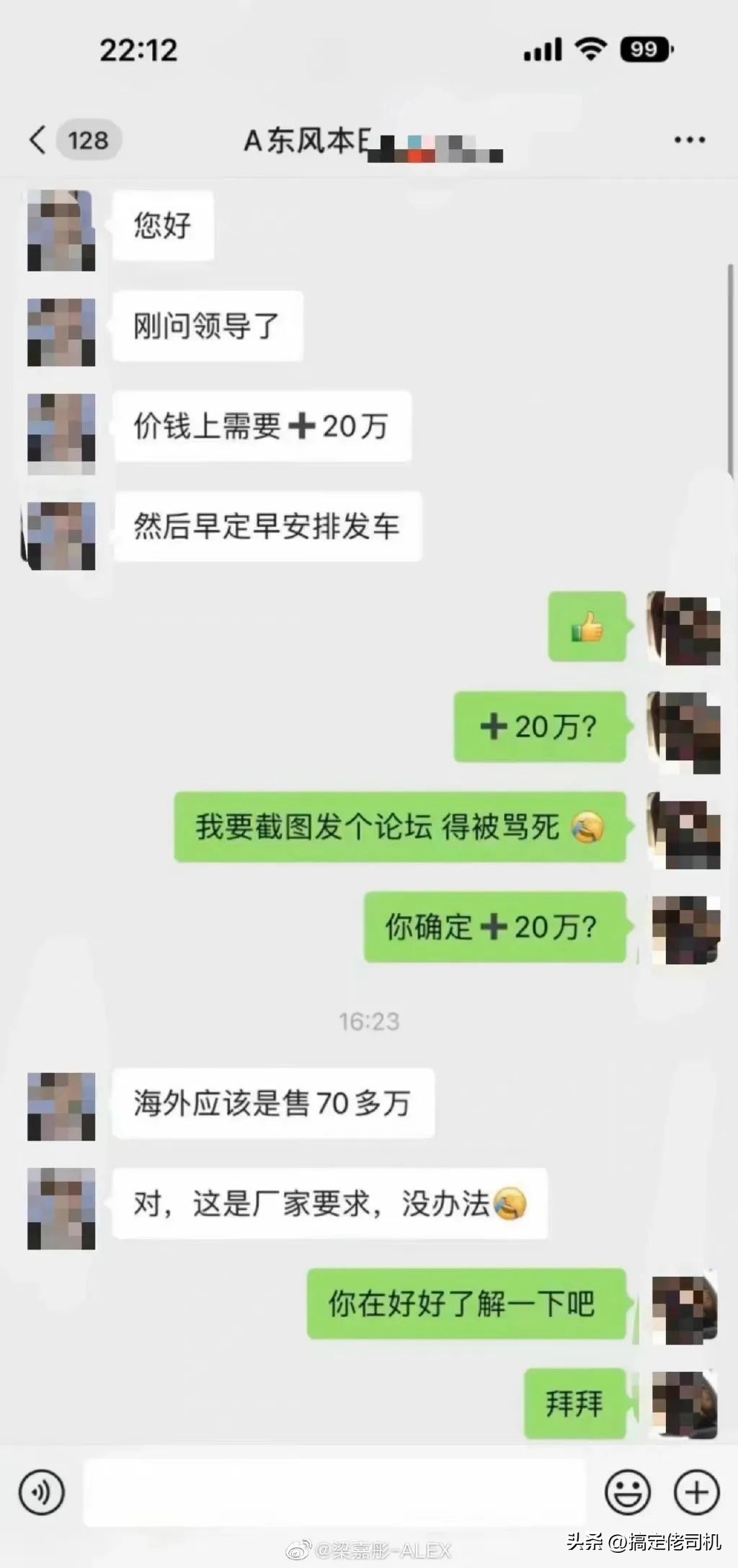The height and width of the screenshot is (1568, 738).
Task: Select the 刚问领导了 message bubble
Action: [208, 326]
